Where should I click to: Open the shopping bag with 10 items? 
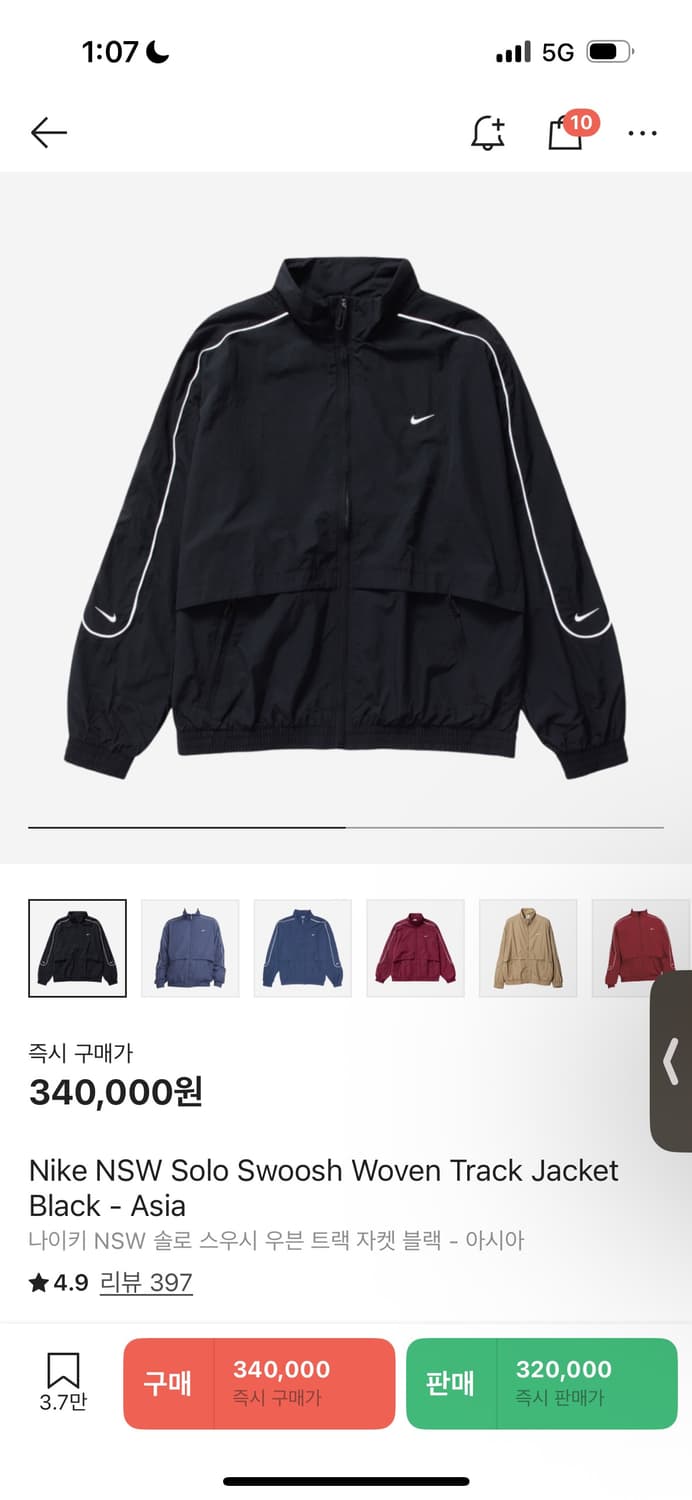566,132
